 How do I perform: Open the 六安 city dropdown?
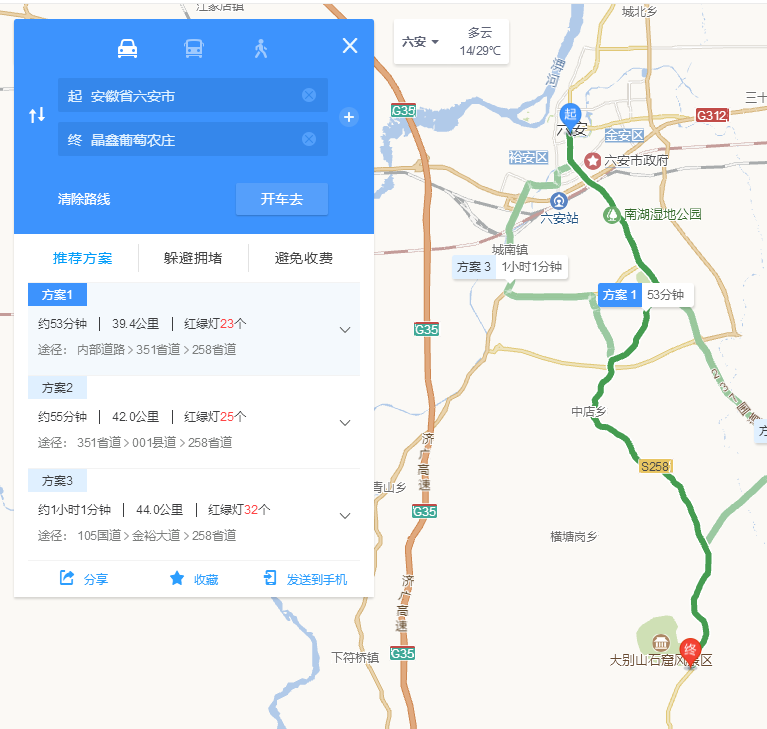(x=421, y=42)
